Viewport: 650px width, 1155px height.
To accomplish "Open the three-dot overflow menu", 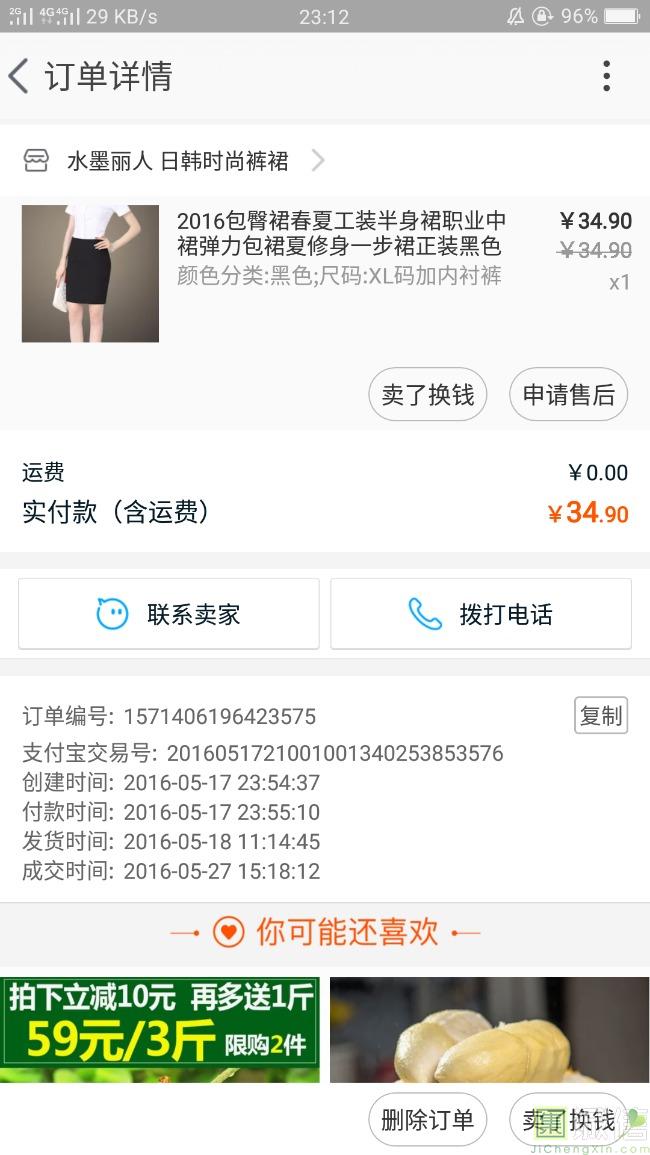I will coord(606,76).
